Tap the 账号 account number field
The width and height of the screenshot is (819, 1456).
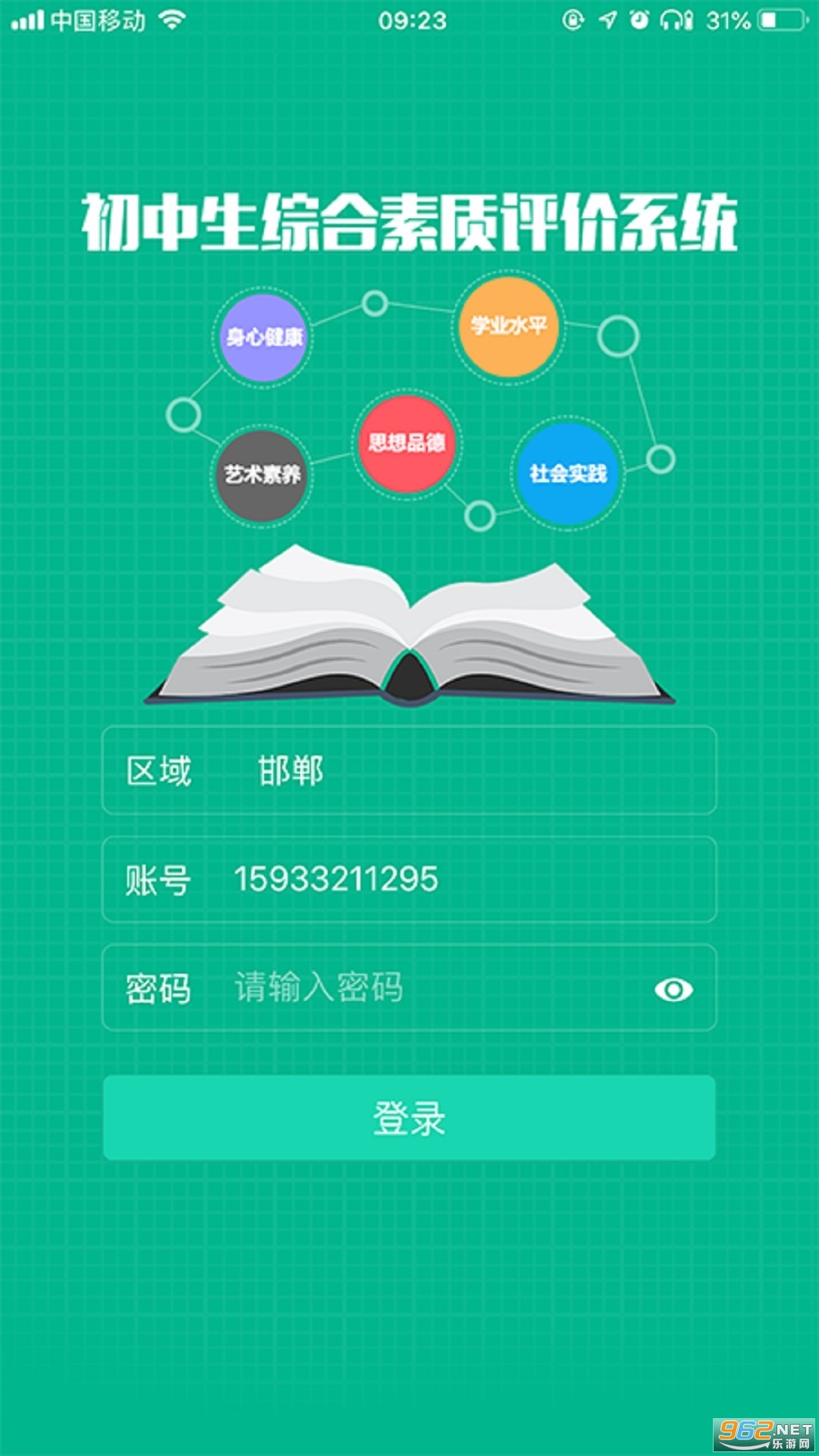pos(409,880)
